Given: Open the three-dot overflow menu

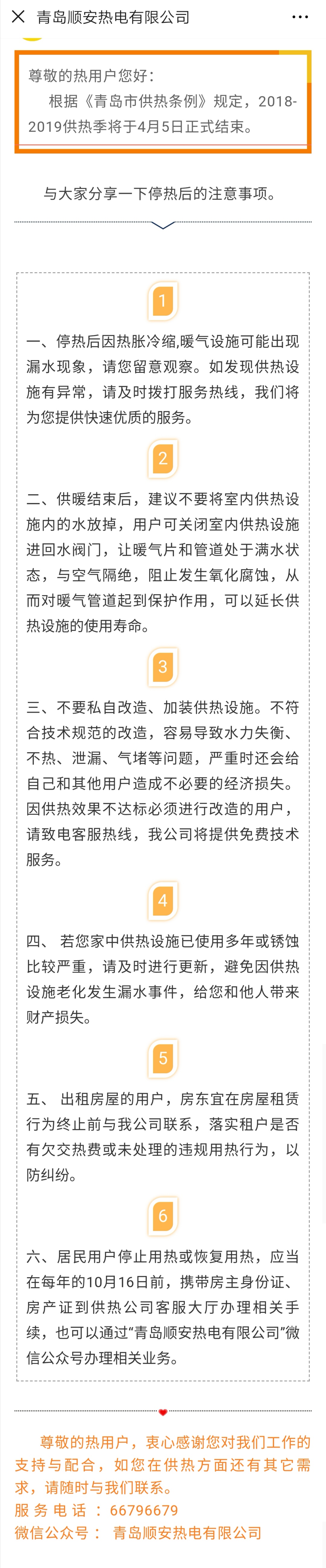Looking at the screenshot, I should pyautogui.click(x=300, y=17).
